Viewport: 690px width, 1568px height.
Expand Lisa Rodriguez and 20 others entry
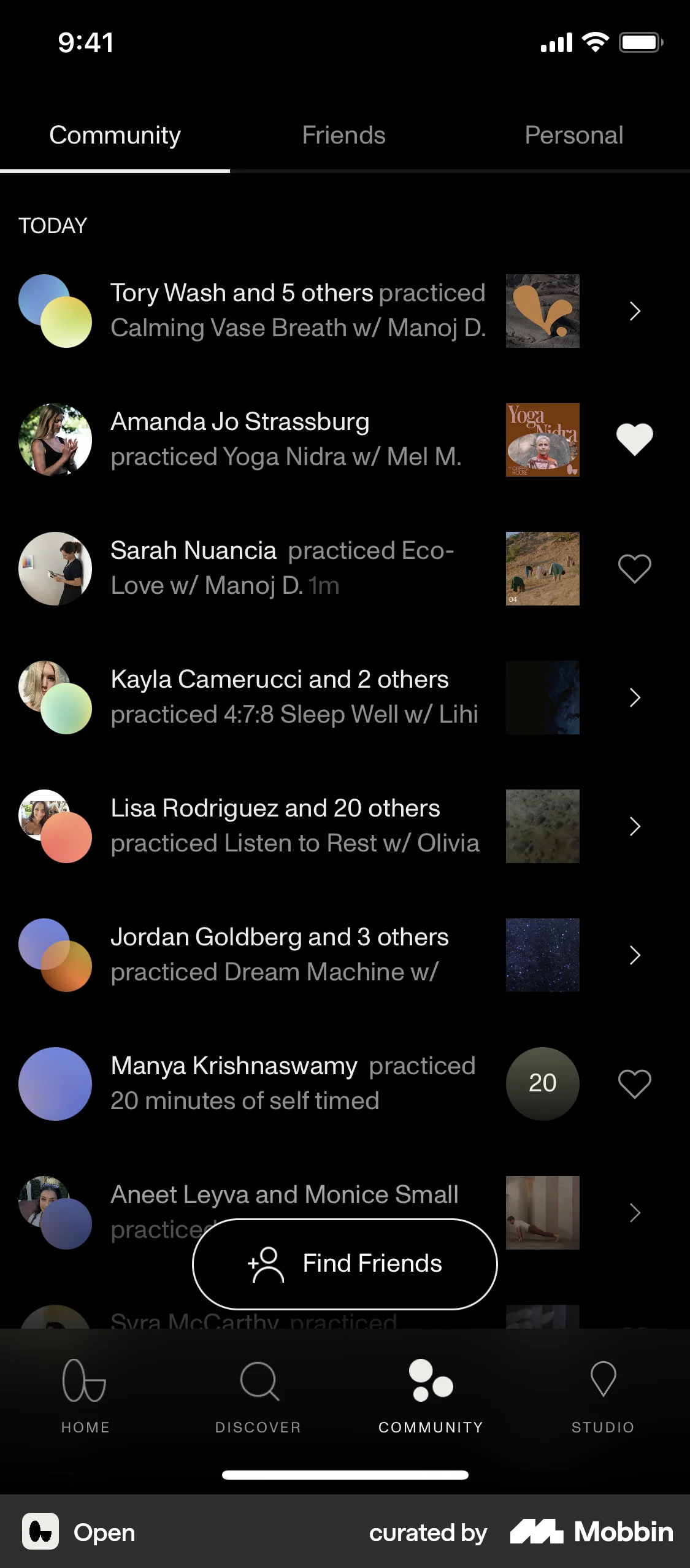click(634, 826)
